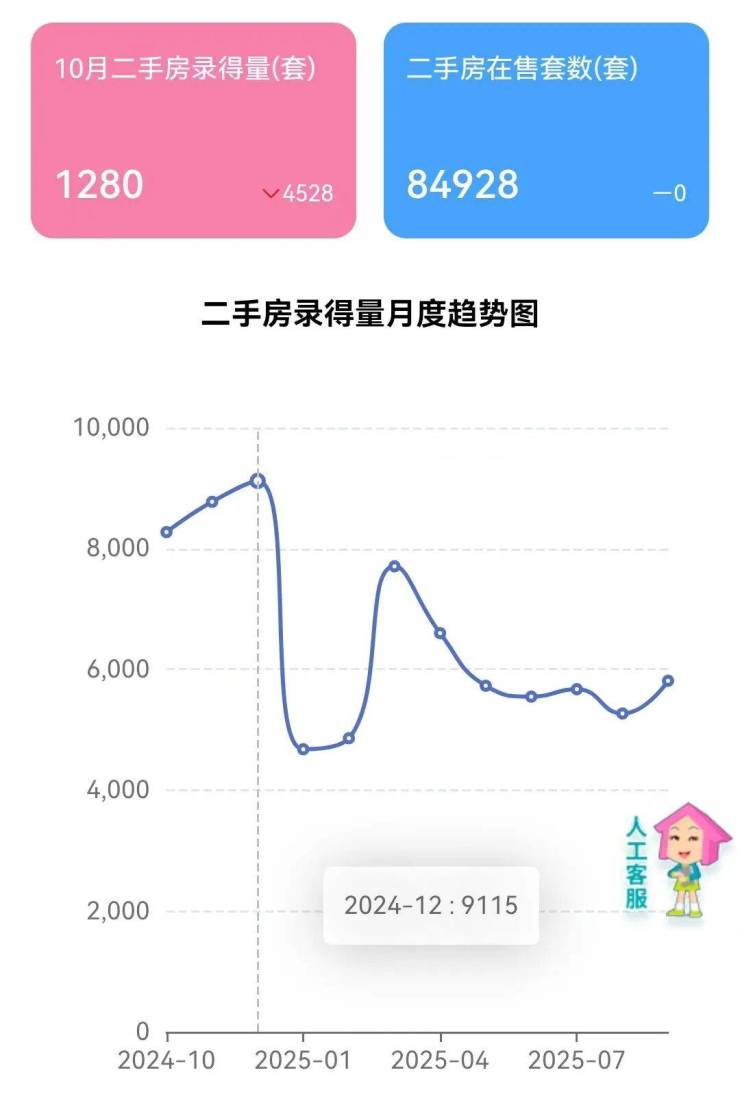Select the highlighted 2024-12 data point
740x1103 pixels.
pos(258,481)
